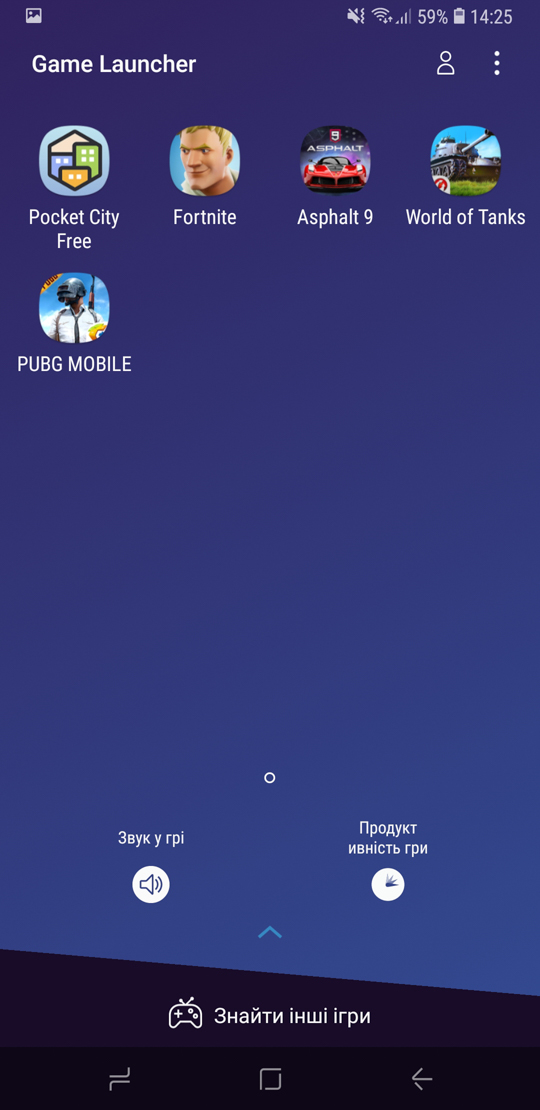
Task: Open the three-dot overflow menu
Action: point(497,63)
